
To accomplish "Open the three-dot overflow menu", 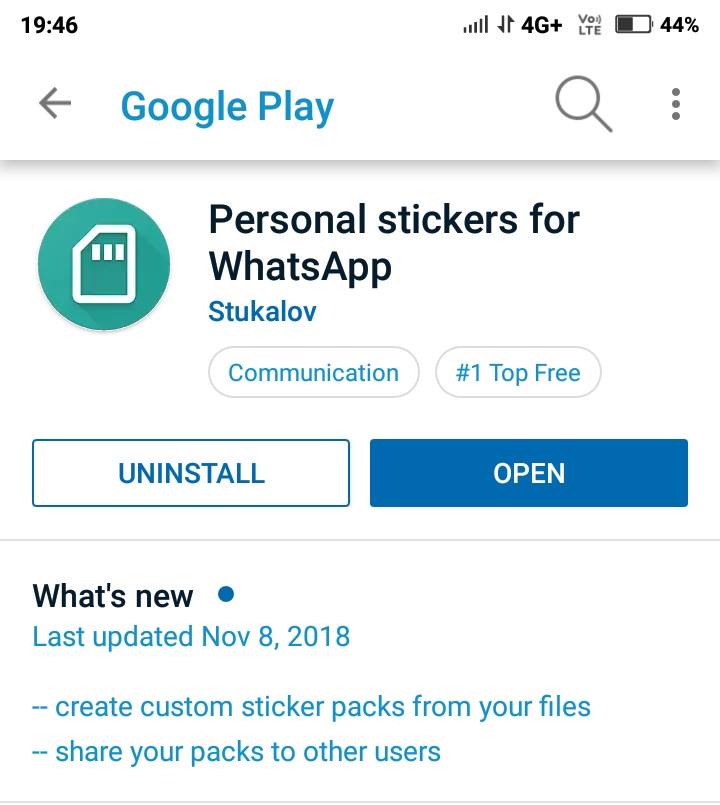I will pos(676,104).
